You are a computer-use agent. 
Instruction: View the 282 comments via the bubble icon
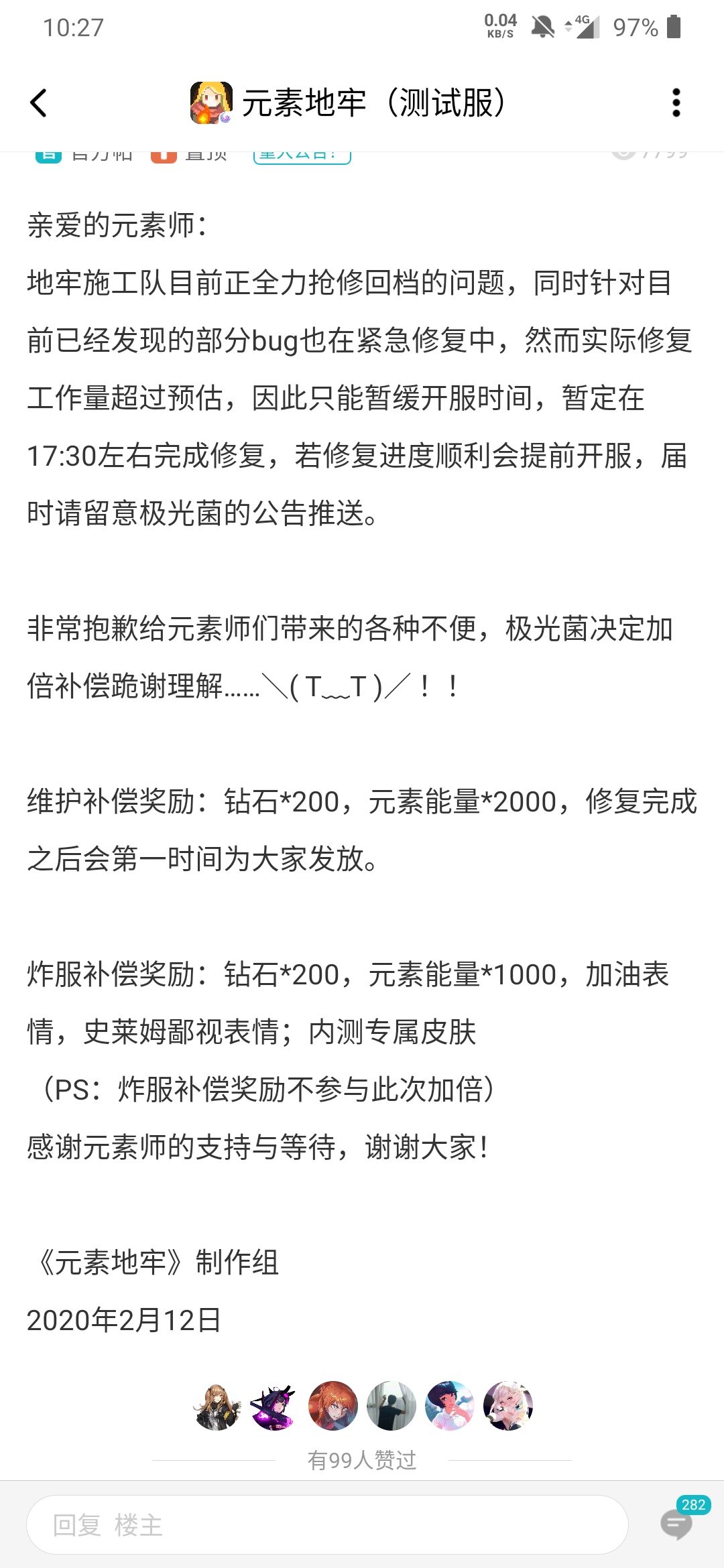pyautogui.click(x=678, y=1520)
